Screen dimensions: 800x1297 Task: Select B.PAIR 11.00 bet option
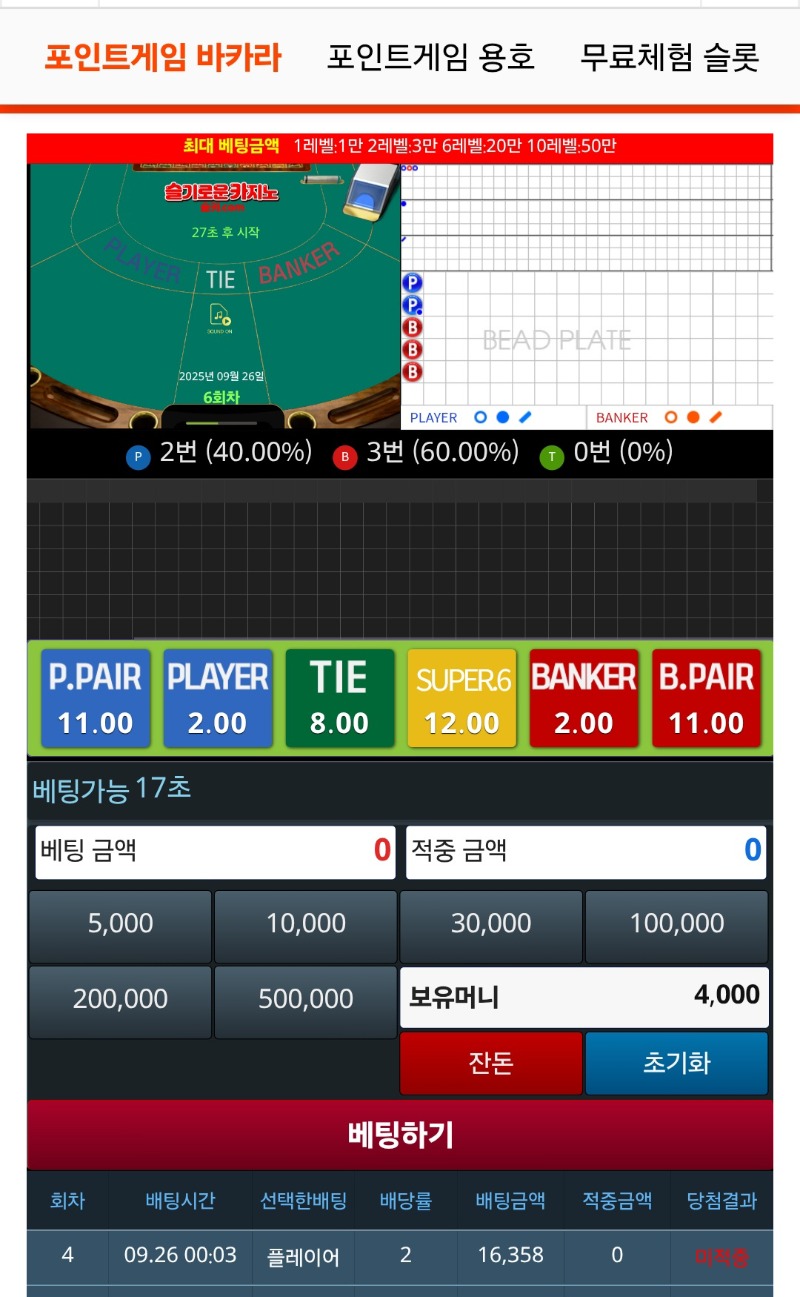[x=706, y=698]
